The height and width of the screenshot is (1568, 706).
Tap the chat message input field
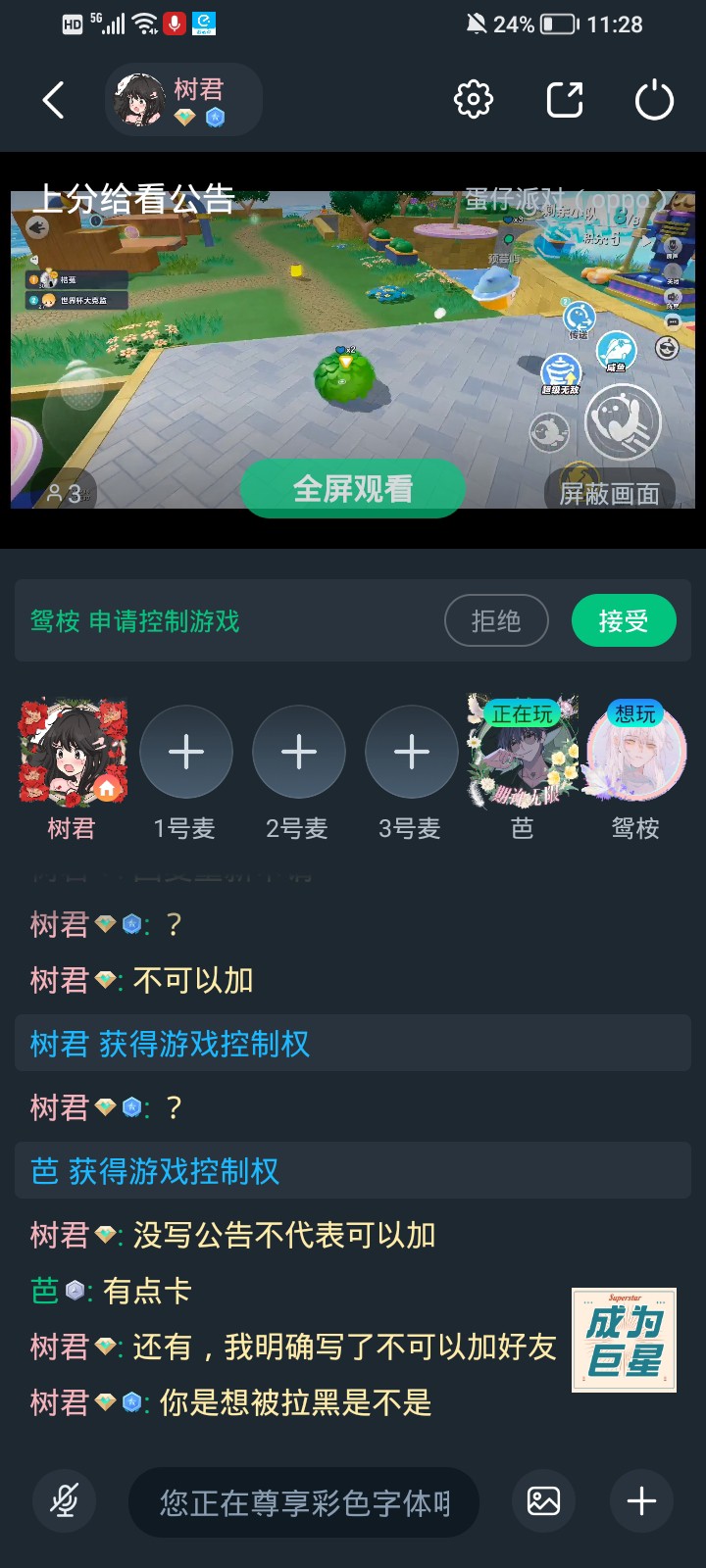tap(304, 1501)
